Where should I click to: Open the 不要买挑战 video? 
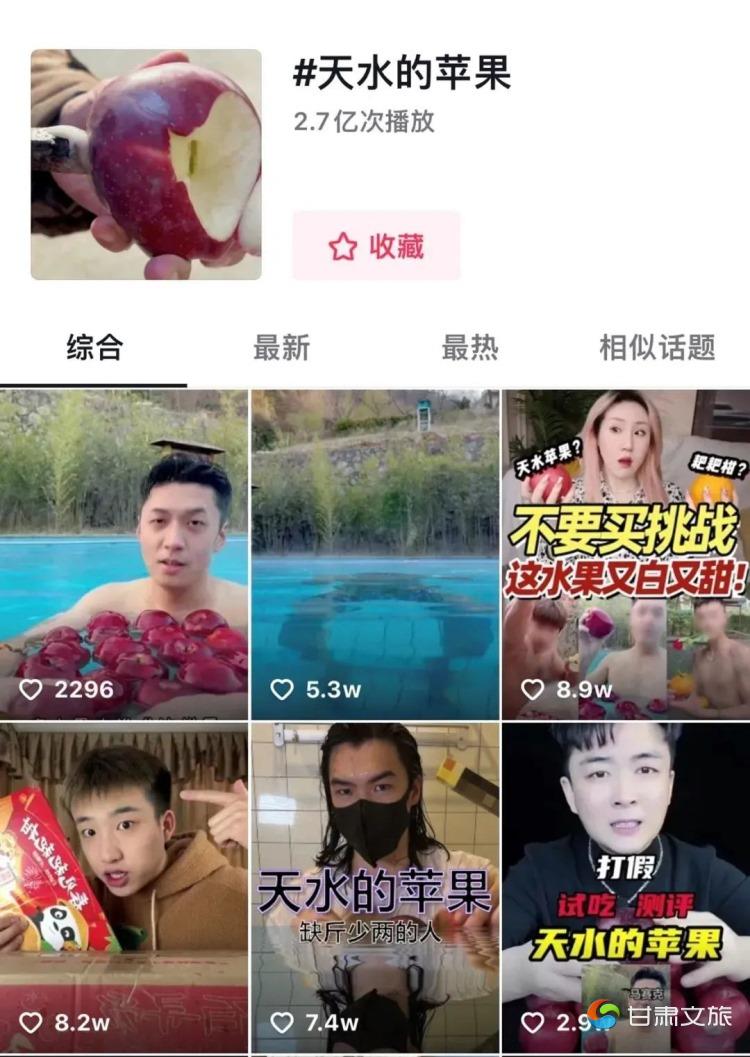626,555
